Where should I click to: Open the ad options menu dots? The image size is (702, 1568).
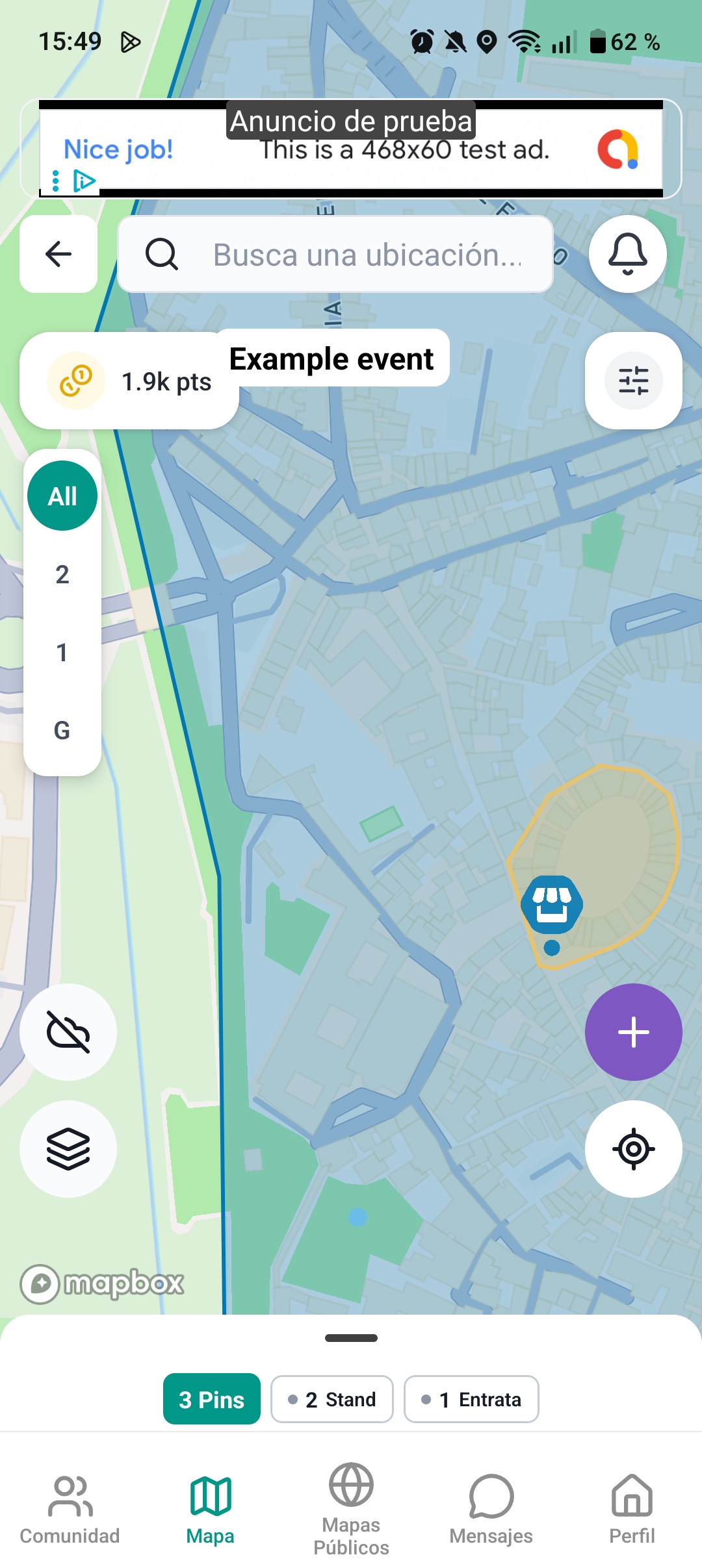click(x=57, y=179)
